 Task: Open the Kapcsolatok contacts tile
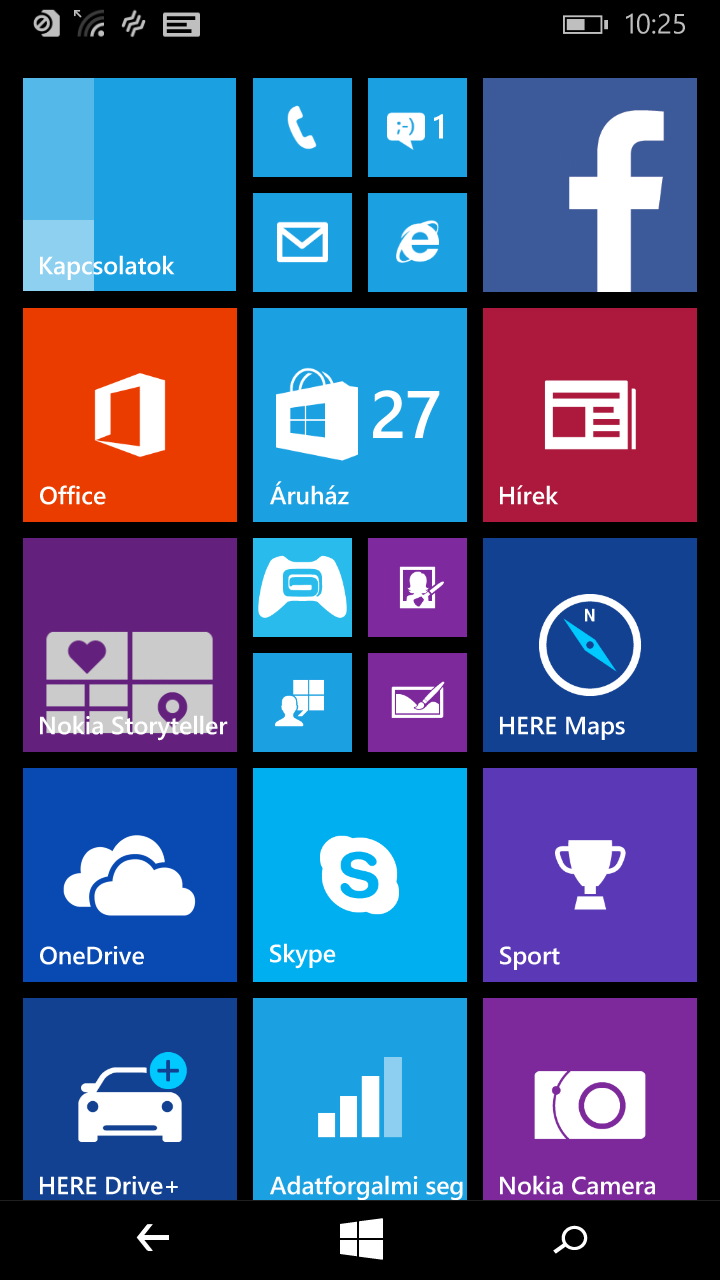pos(129,185)
